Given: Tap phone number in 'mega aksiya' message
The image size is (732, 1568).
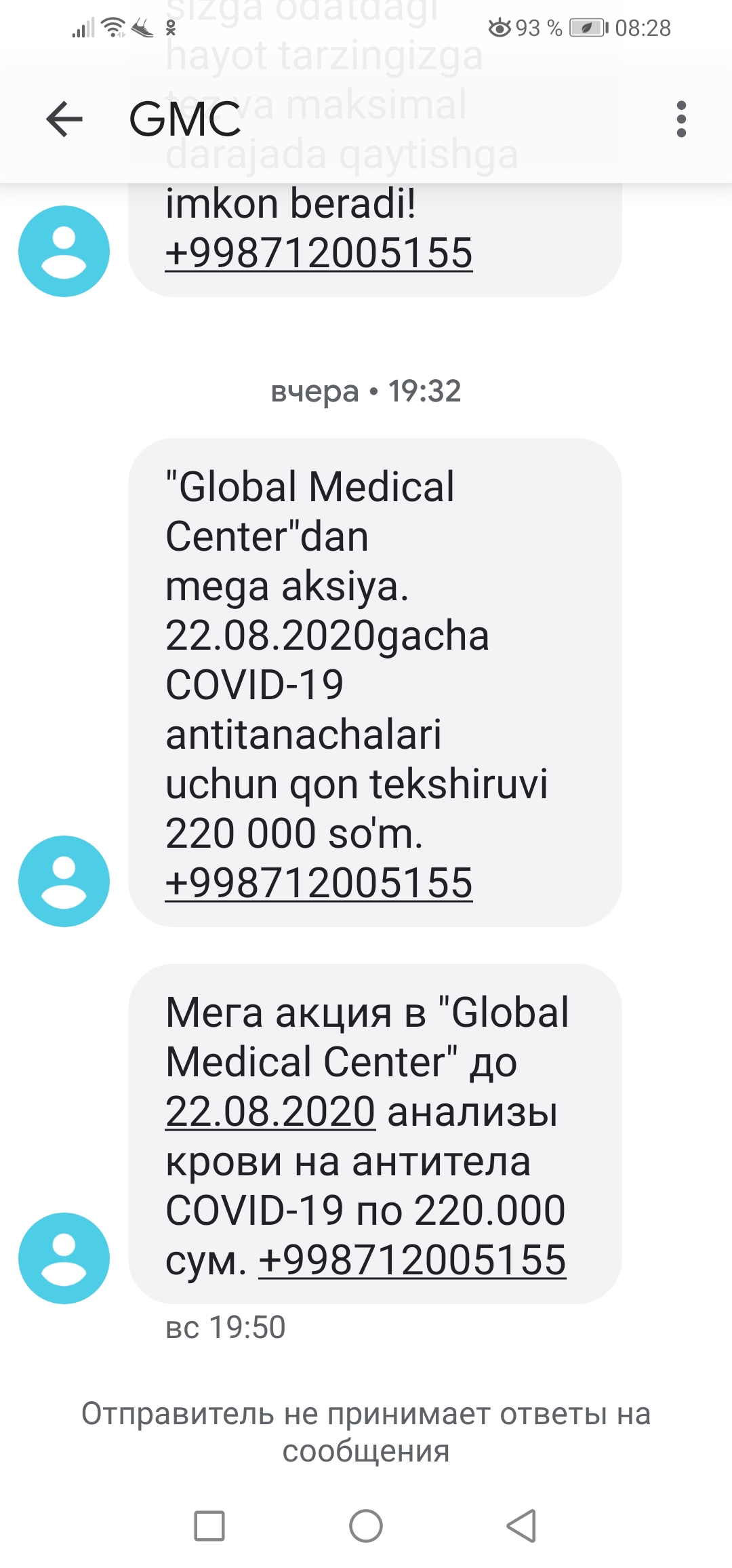Looking at the screenshot, I should [x=319, y=884].
